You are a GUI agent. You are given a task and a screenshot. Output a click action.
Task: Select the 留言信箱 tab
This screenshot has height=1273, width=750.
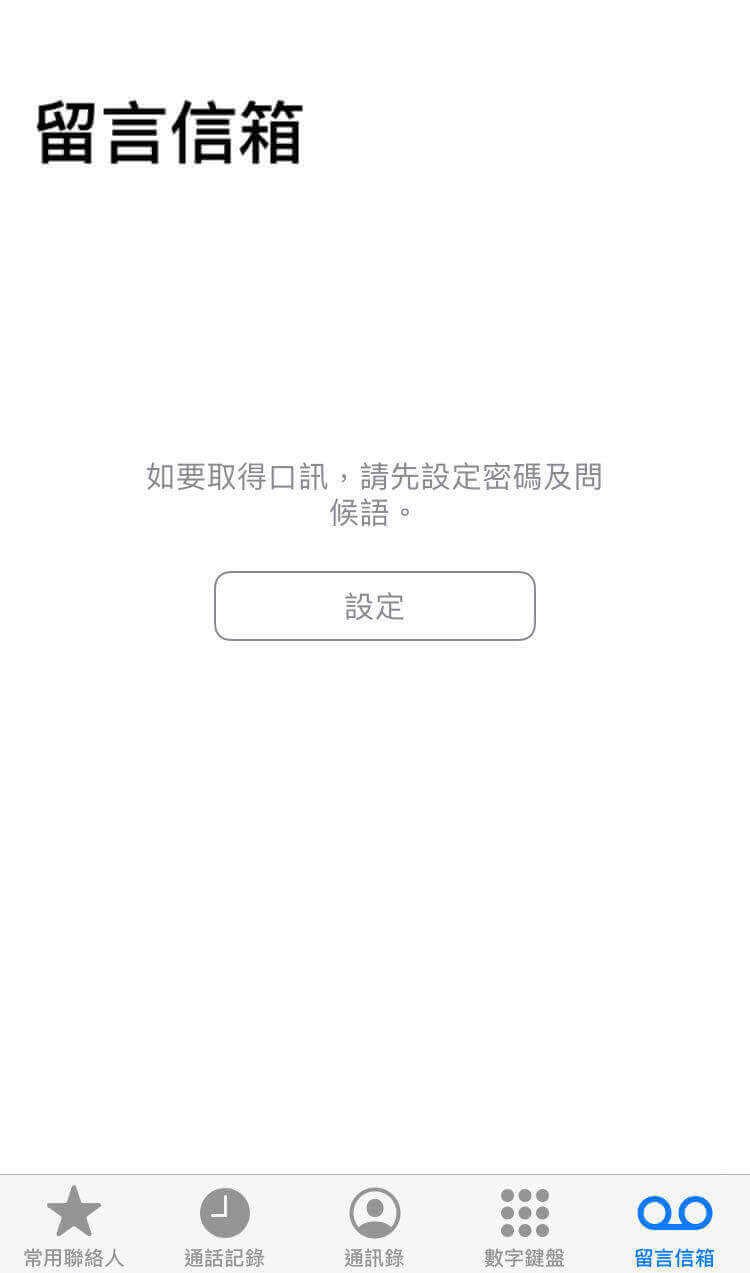(x=675, y=1225)
